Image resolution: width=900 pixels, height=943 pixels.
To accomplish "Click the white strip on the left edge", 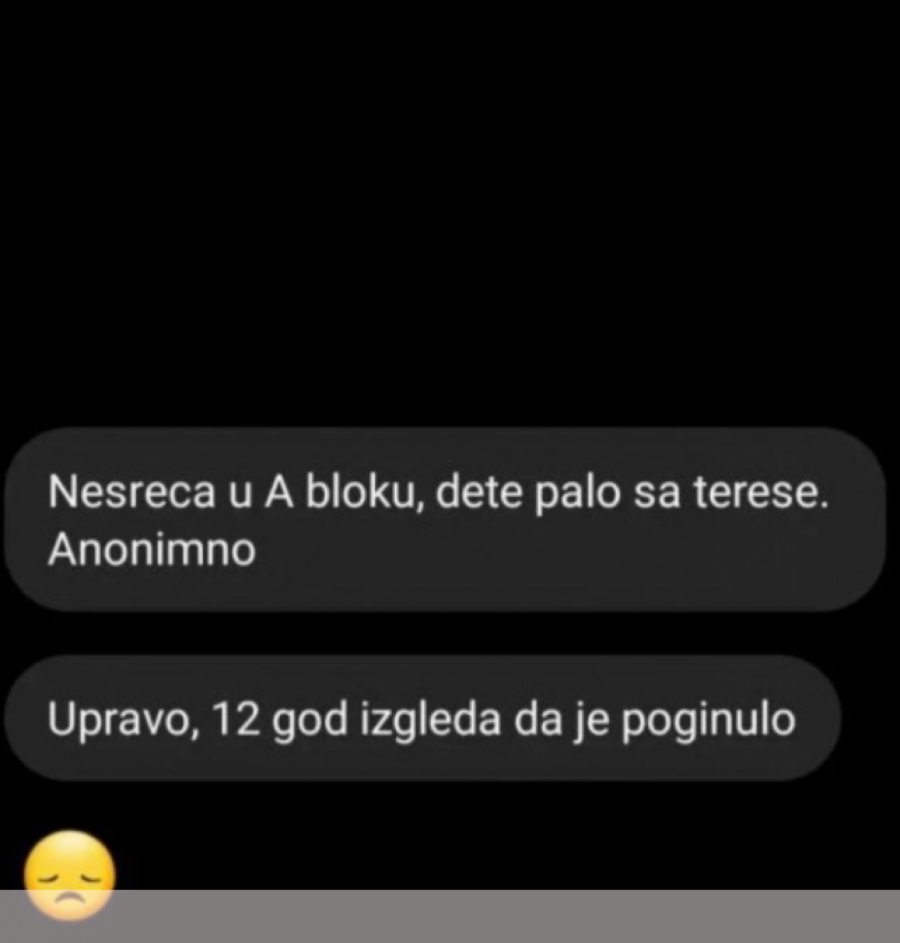I will [x=5, y=470].
